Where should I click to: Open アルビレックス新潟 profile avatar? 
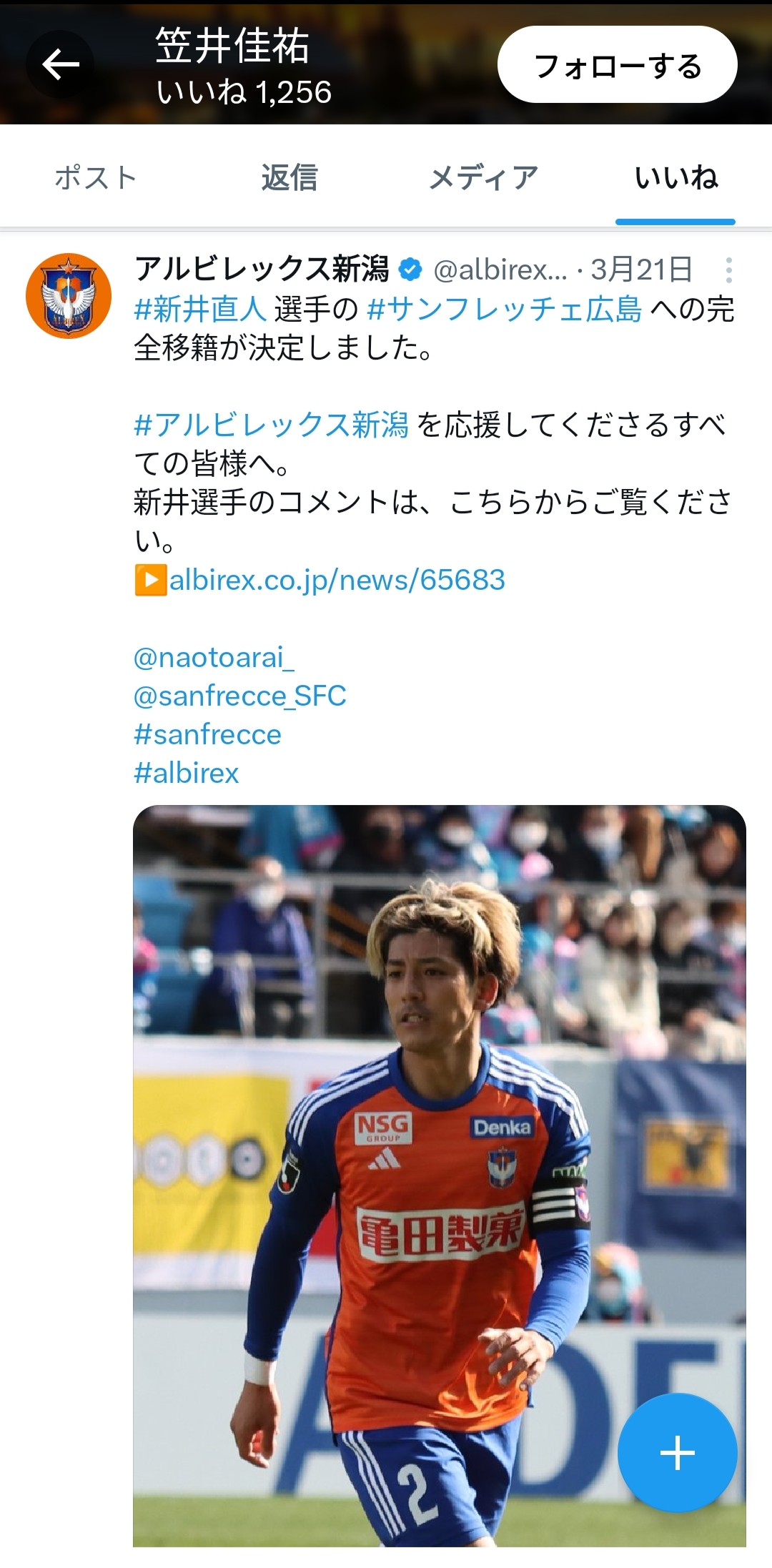(x=69, y=296)
